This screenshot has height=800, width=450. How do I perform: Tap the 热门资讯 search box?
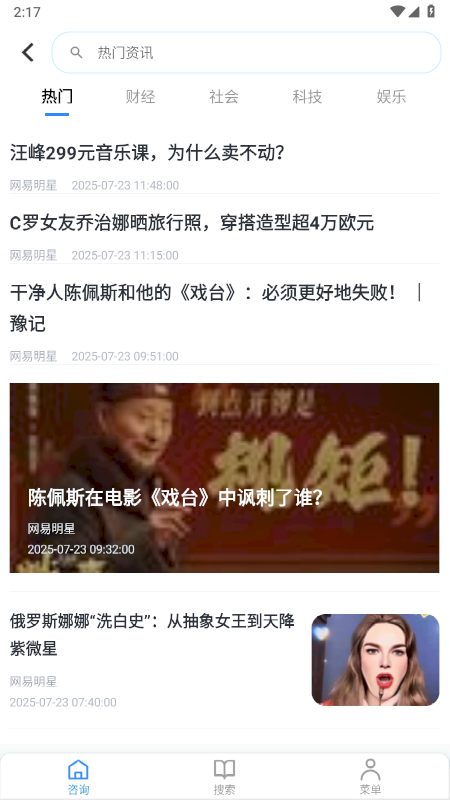(246, 53)
